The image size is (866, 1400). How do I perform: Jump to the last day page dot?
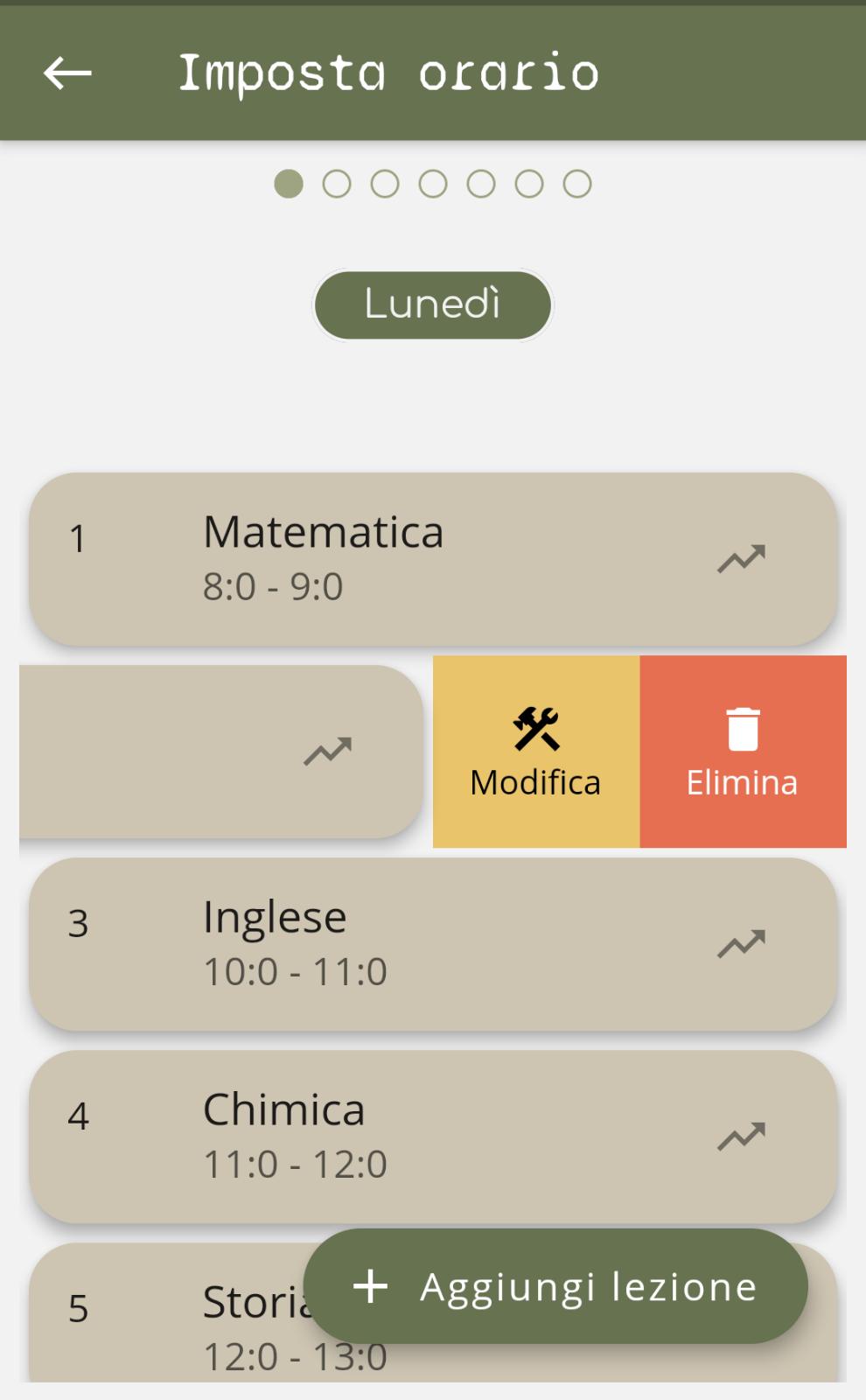pyautogui.click(x=577, y=184)
